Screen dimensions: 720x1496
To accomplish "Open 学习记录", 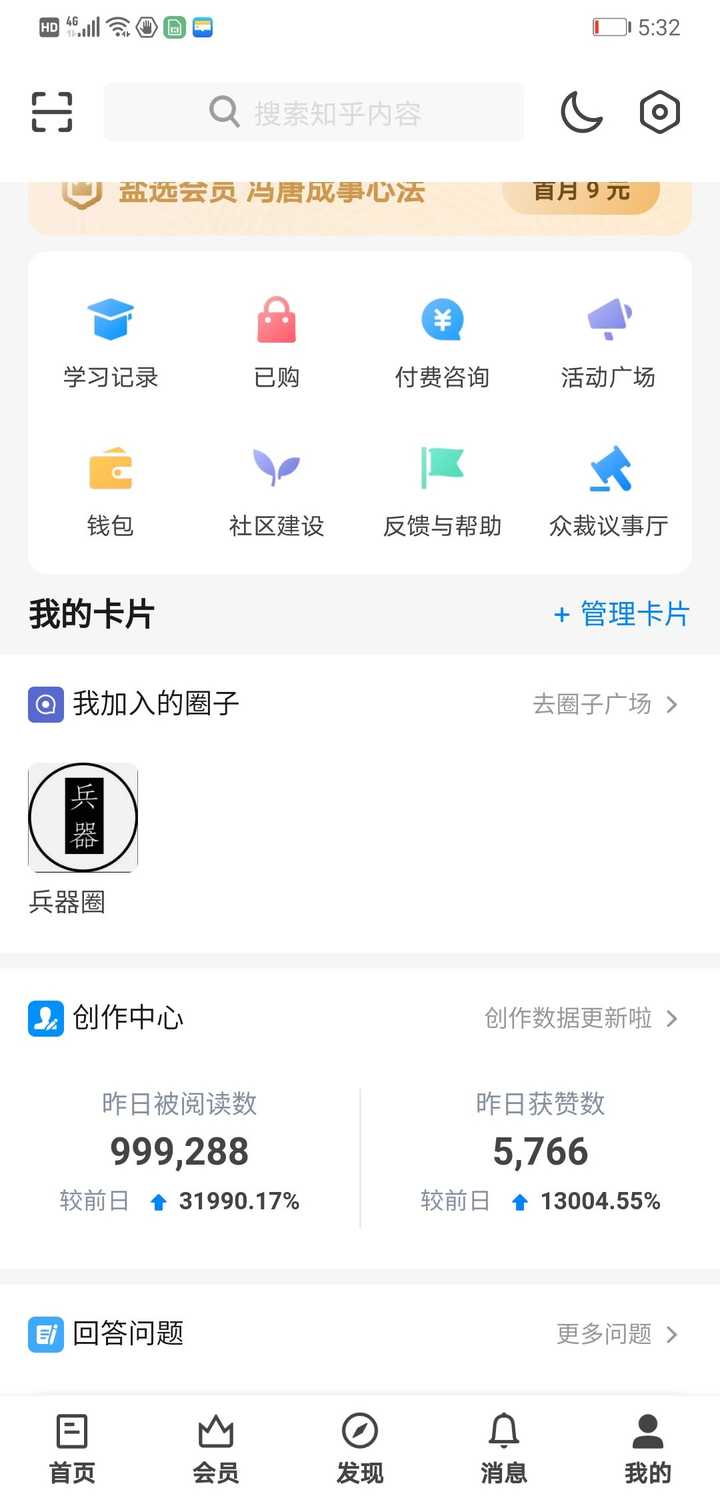I will click(x=111, y=343).
